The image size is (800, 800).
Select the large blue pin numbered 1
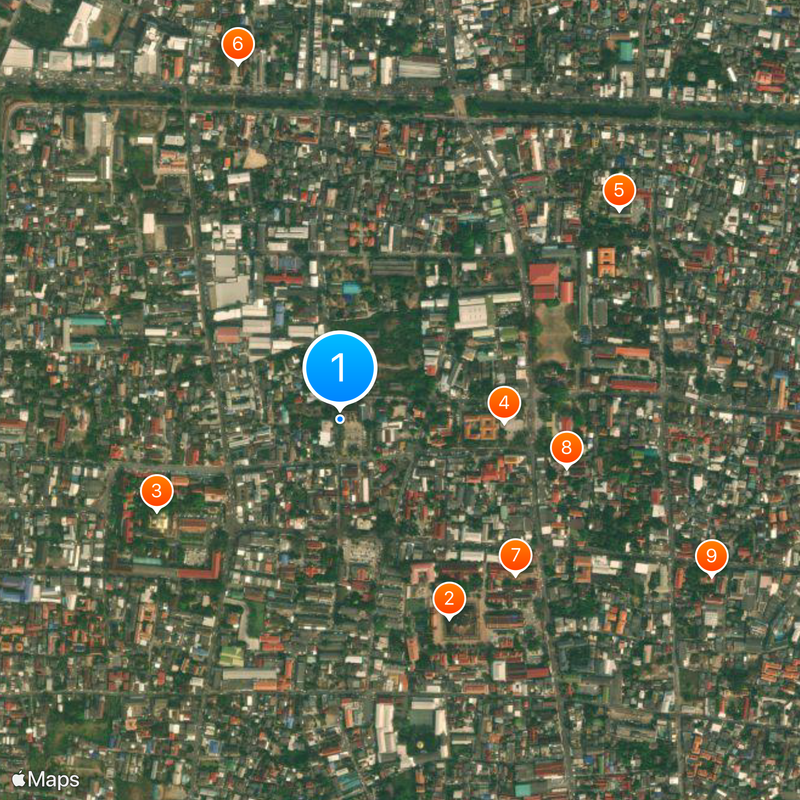[339, 368]
